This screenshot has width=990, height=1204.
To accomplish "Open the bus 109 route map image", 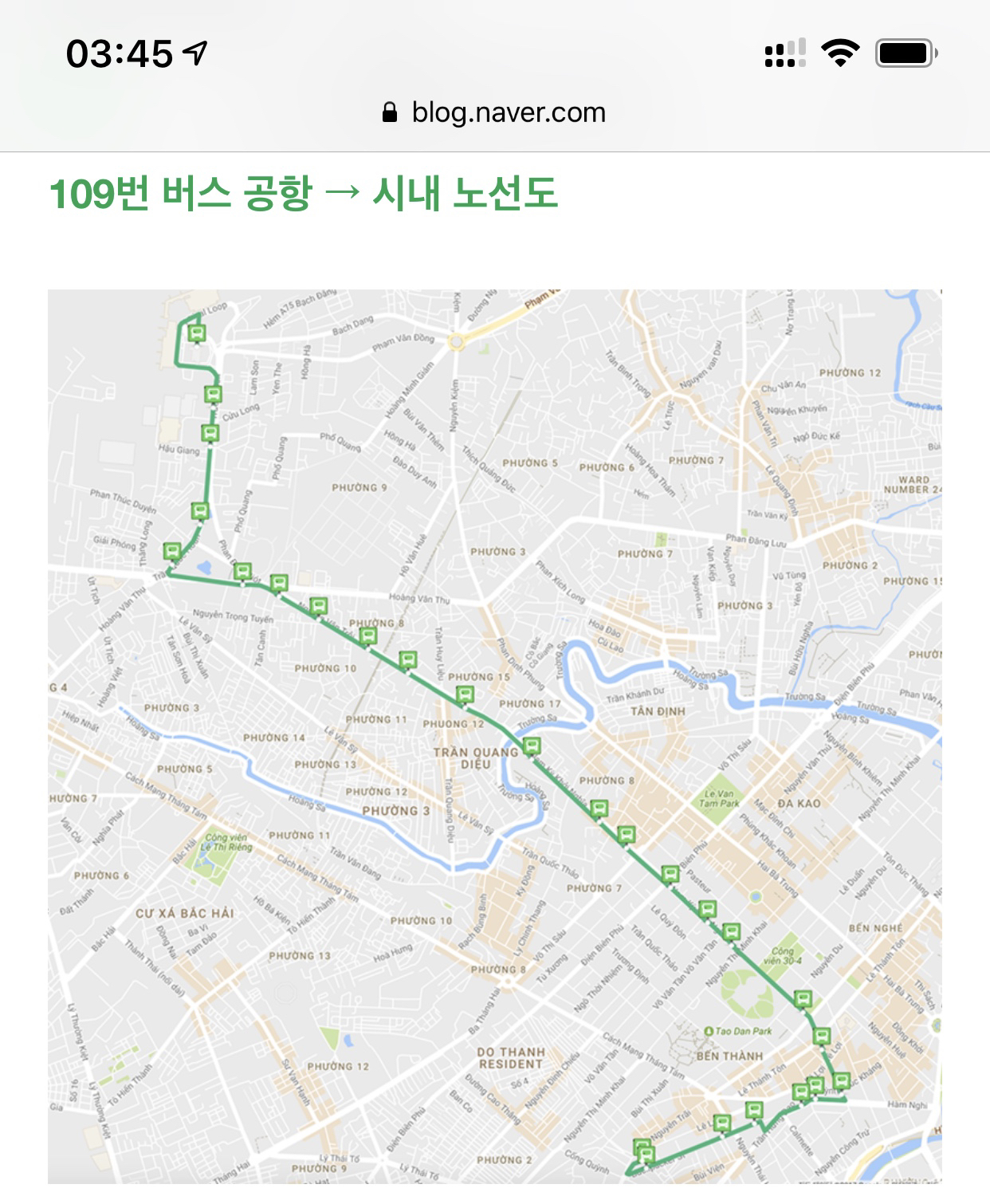I will pos(494,735).
